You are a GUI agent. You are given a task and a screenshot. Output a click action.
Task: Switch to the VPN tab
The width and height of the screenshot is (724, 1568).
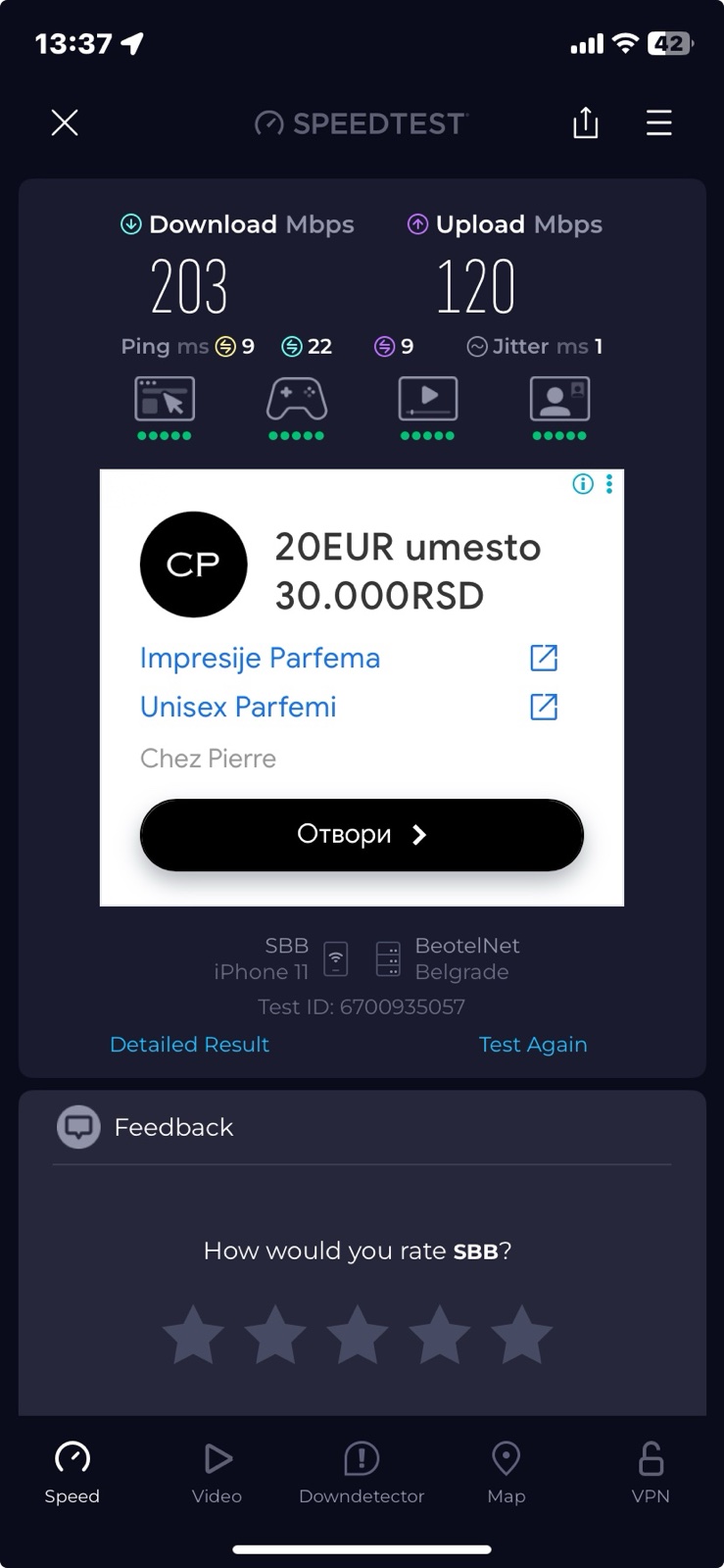(651, 1472)
